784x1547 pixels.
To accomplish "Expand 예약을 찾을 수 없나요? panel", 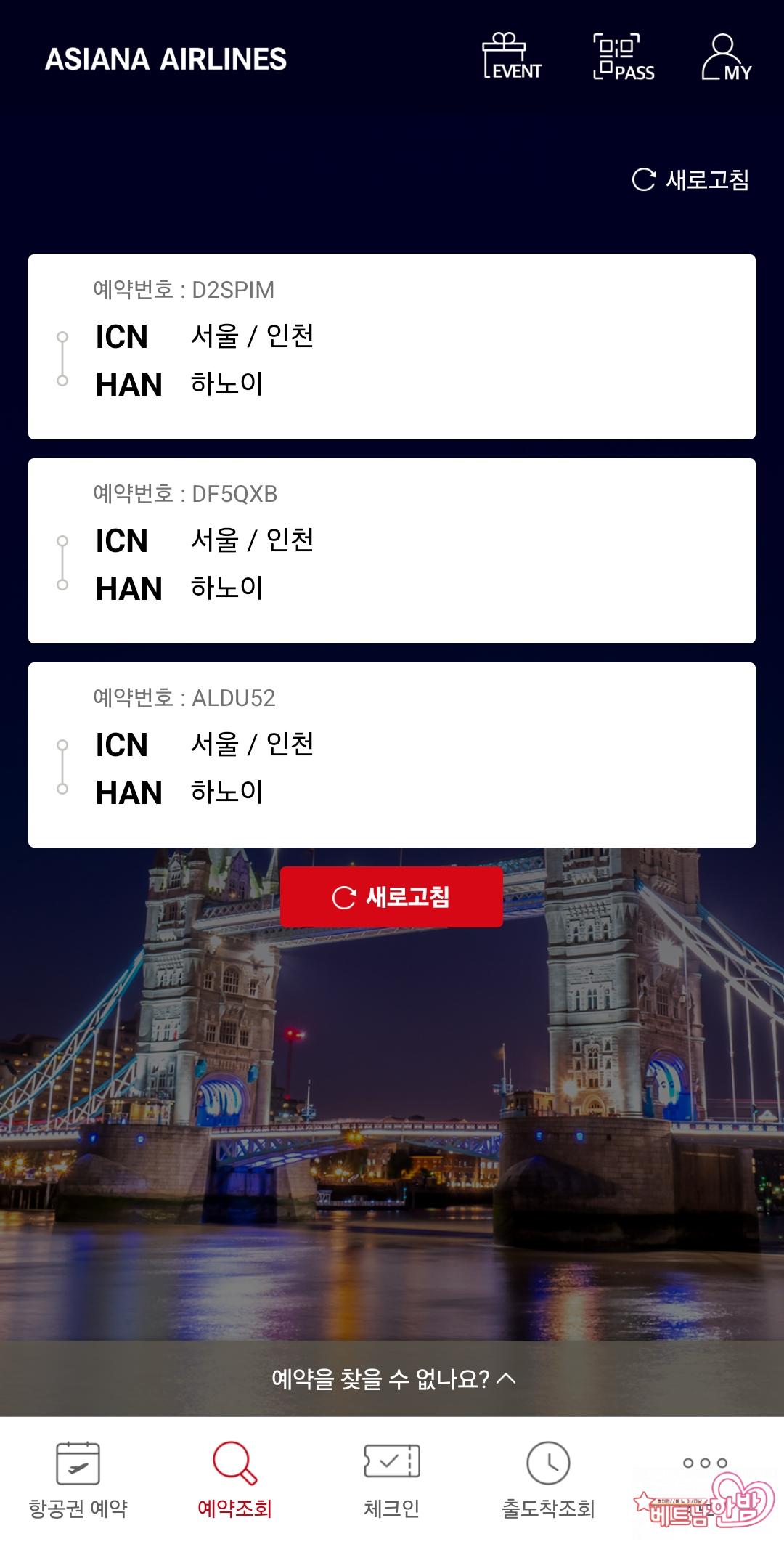I will tap(392, 1379).
